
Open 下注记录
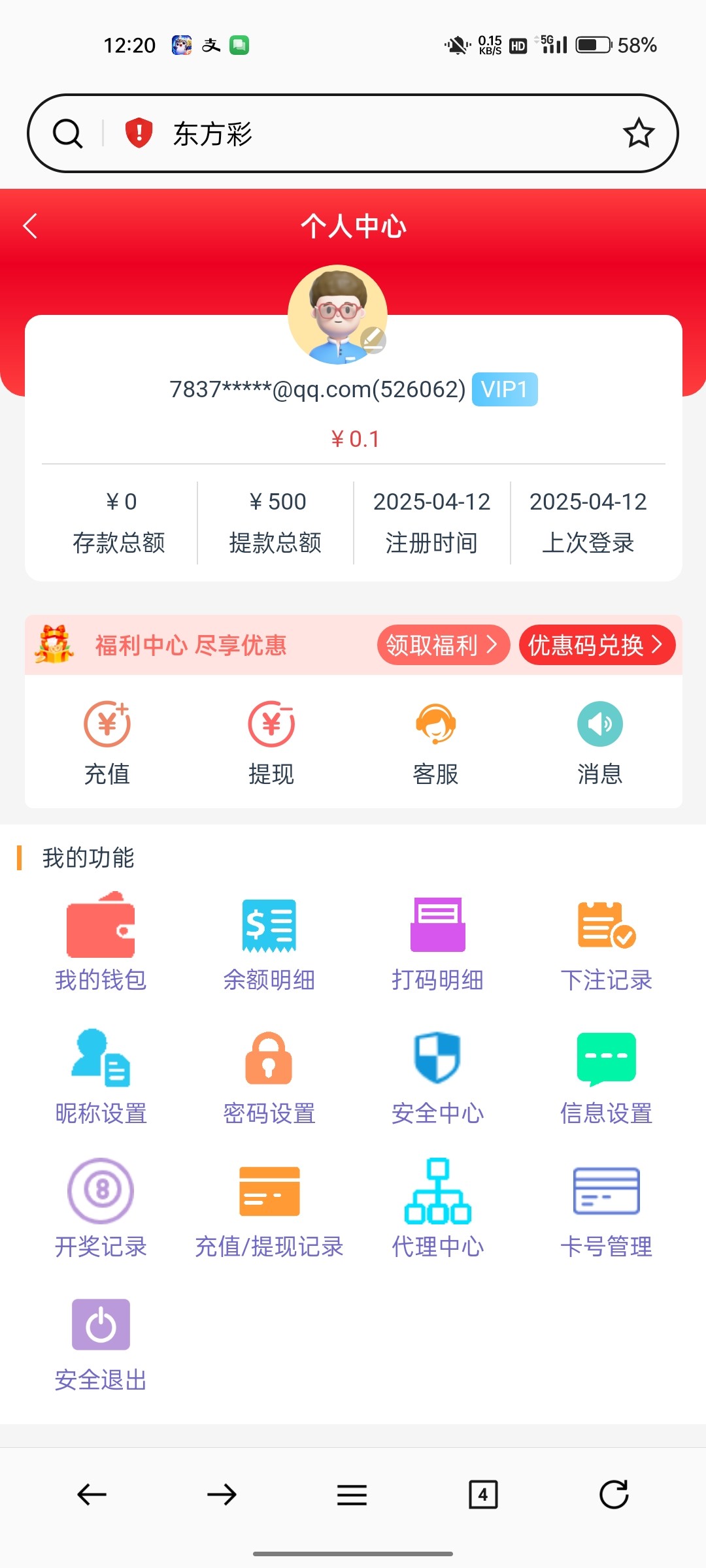[607, 942]
